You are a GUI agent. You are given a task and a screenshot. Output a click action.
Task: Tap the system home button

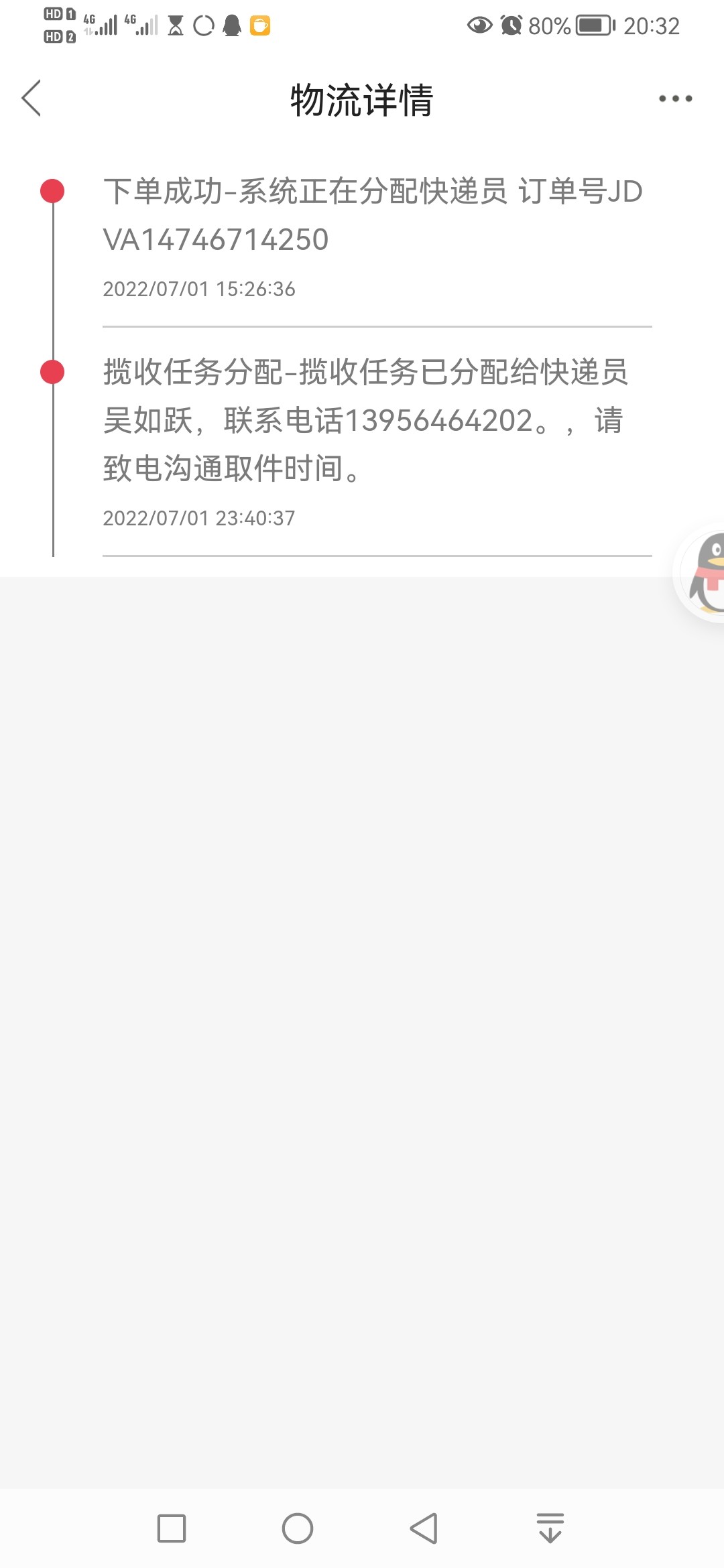[x=298, y=1528]
